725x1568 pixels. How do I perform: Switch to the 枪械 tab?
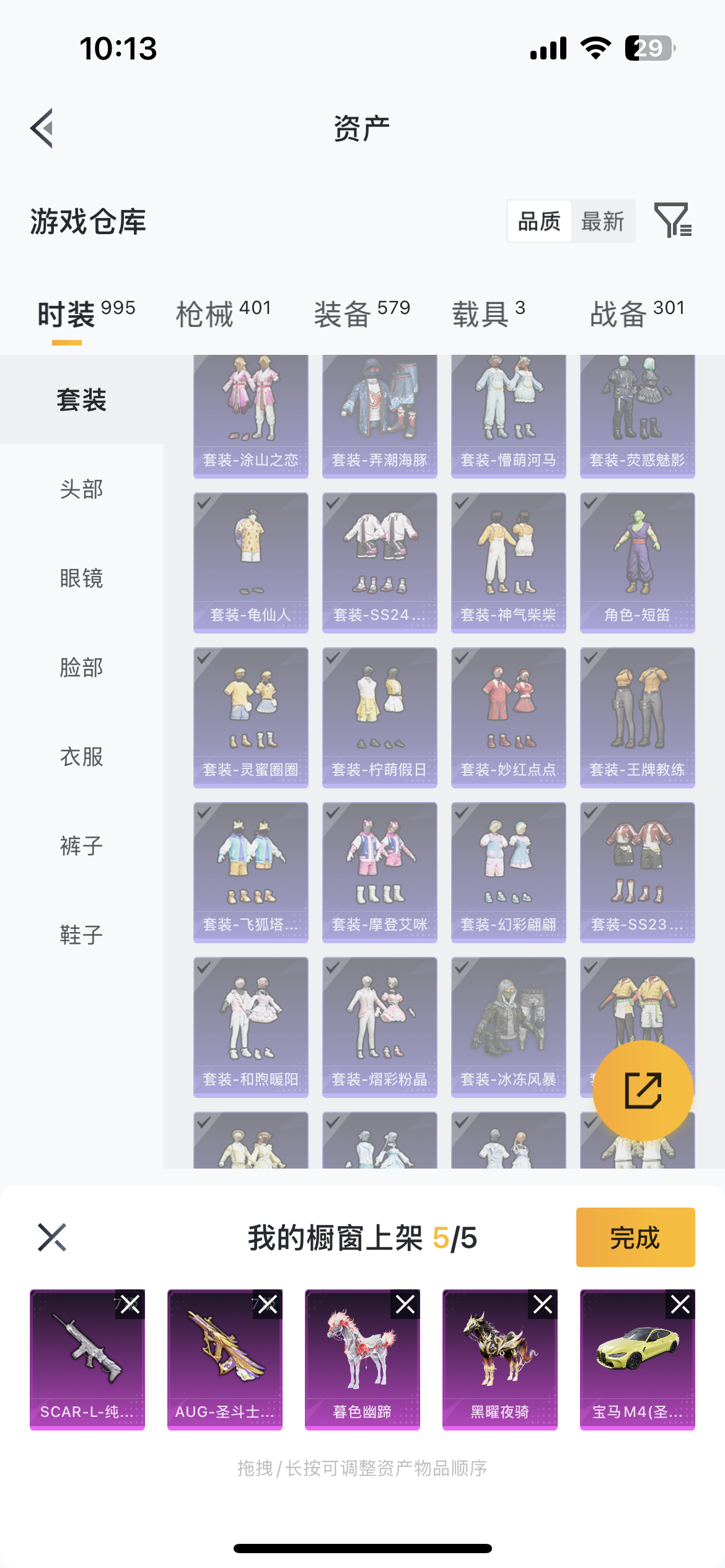coord(223,313)
